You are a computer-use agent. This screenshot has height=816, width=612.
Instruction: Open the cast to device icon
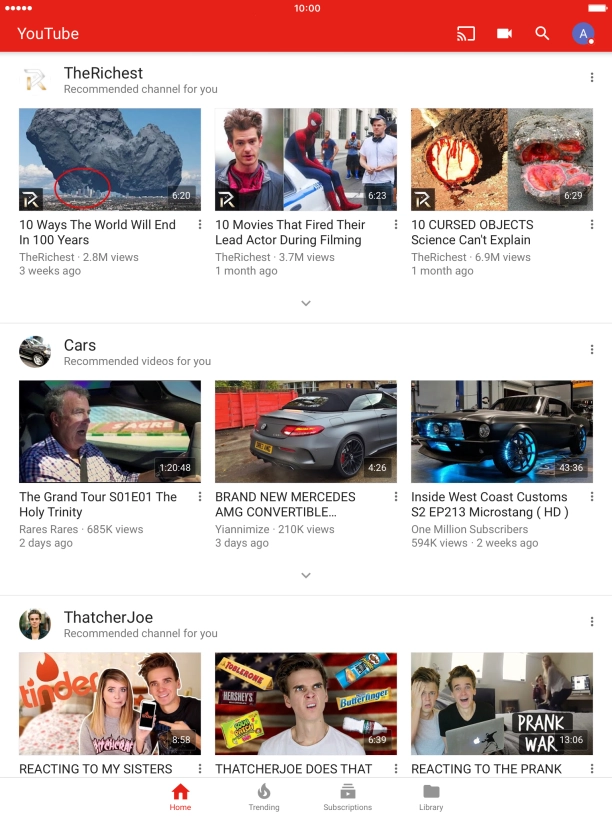click(x=466, y=34)
